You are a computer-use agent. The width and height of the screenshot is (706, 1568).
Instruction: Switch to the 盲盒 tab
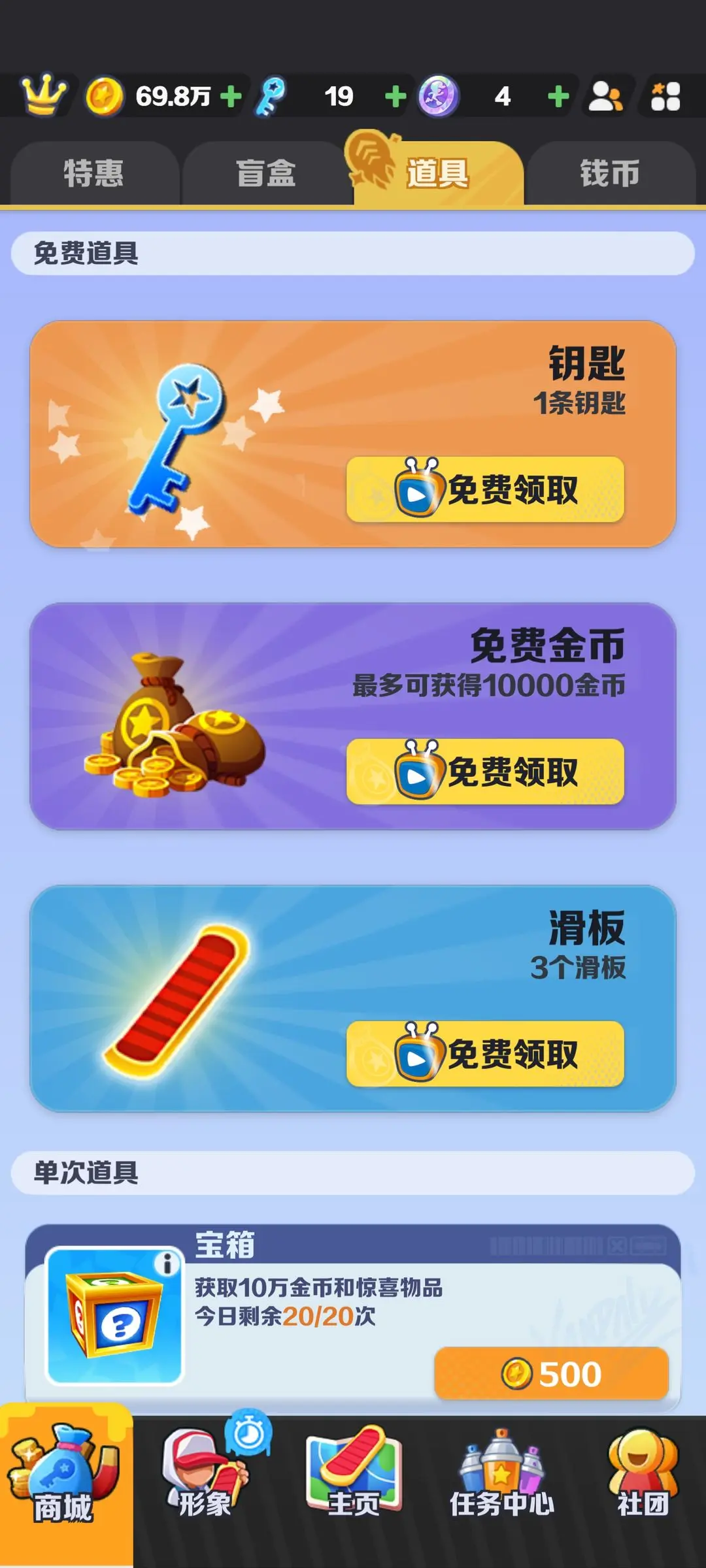tap(266, 174)
